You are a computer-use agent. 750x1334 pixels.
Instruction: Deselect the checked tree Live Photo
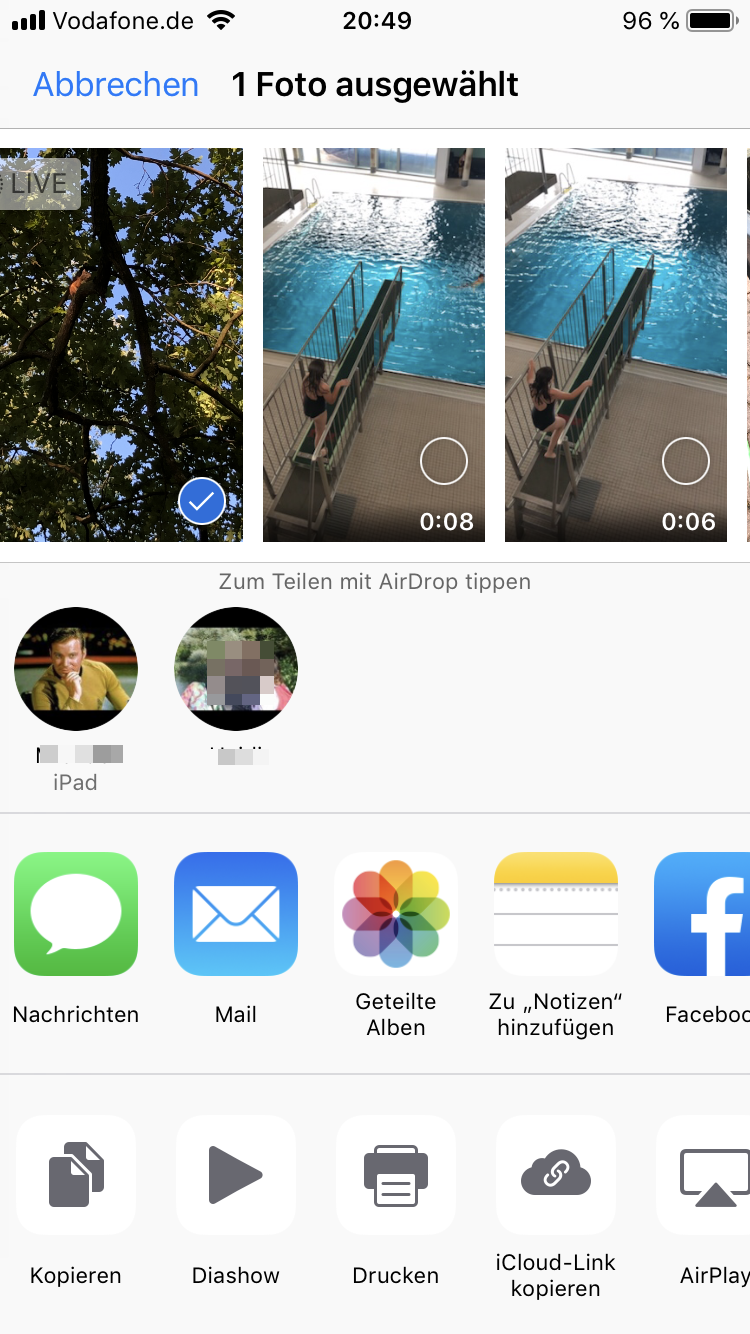point(202,502)
